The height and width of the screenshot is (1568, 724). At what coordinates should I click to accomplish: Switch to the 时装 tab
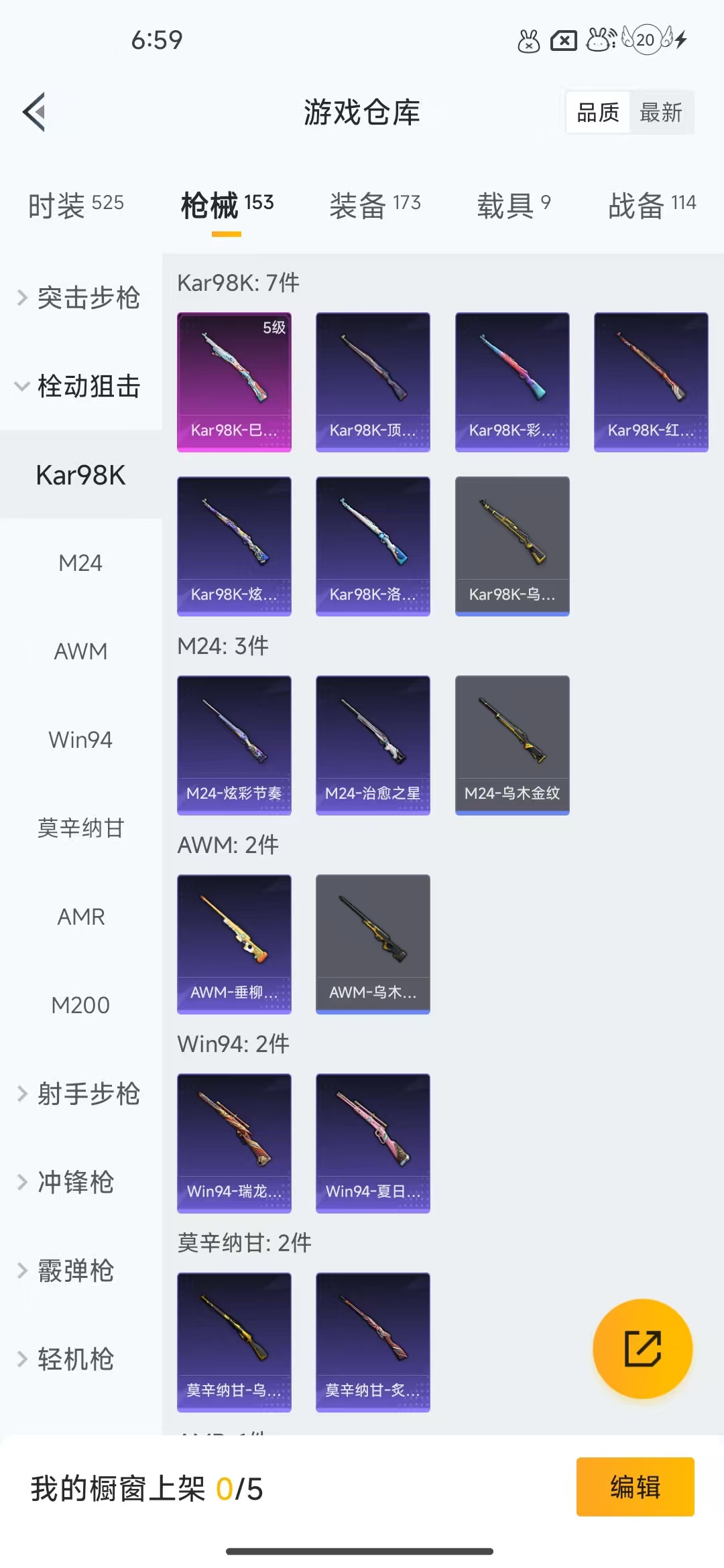pos(76,204)
